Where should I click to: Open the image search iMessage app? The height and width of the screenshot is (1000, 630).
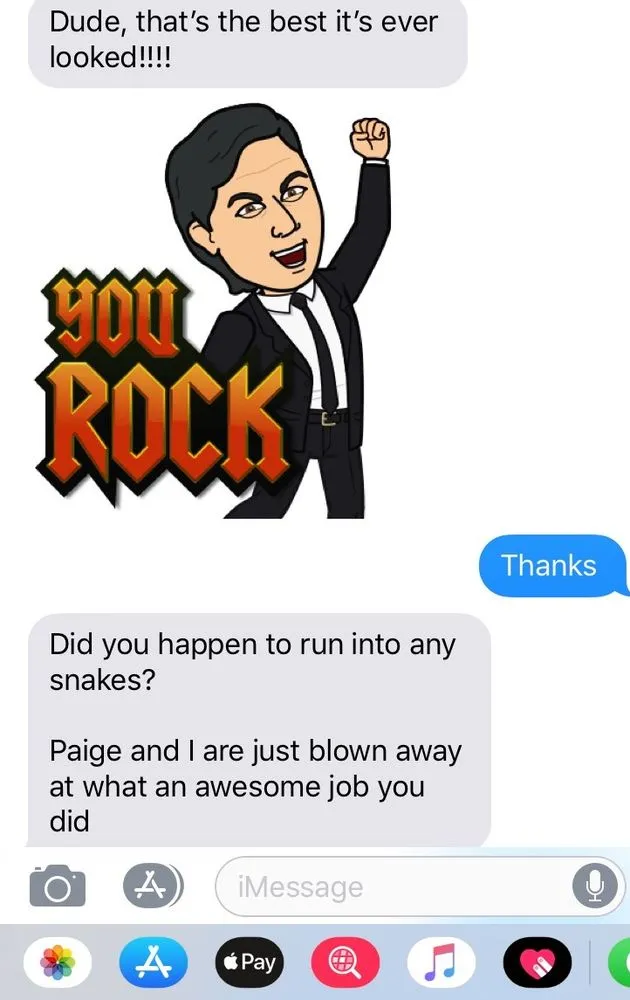tap(344, 963)
